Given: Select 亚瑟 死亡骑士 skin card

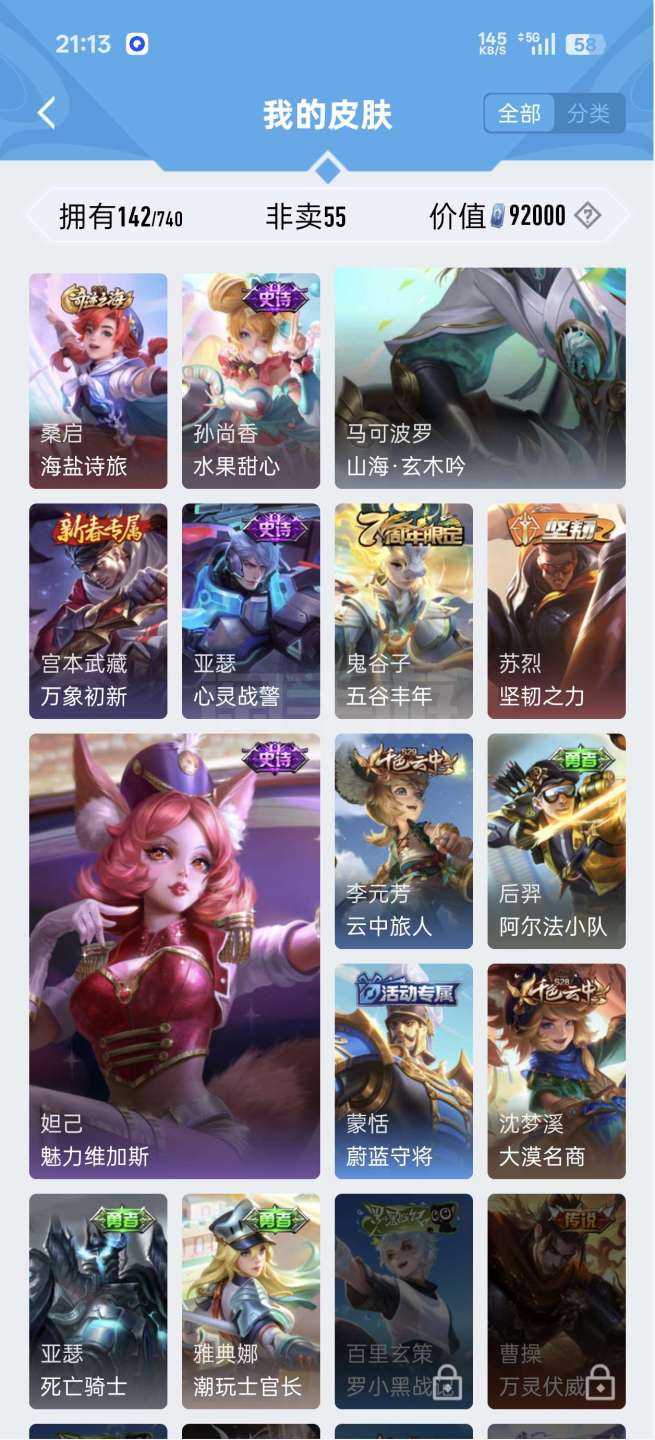Looking at the screenshot, I should click(x=98, y=1300).
